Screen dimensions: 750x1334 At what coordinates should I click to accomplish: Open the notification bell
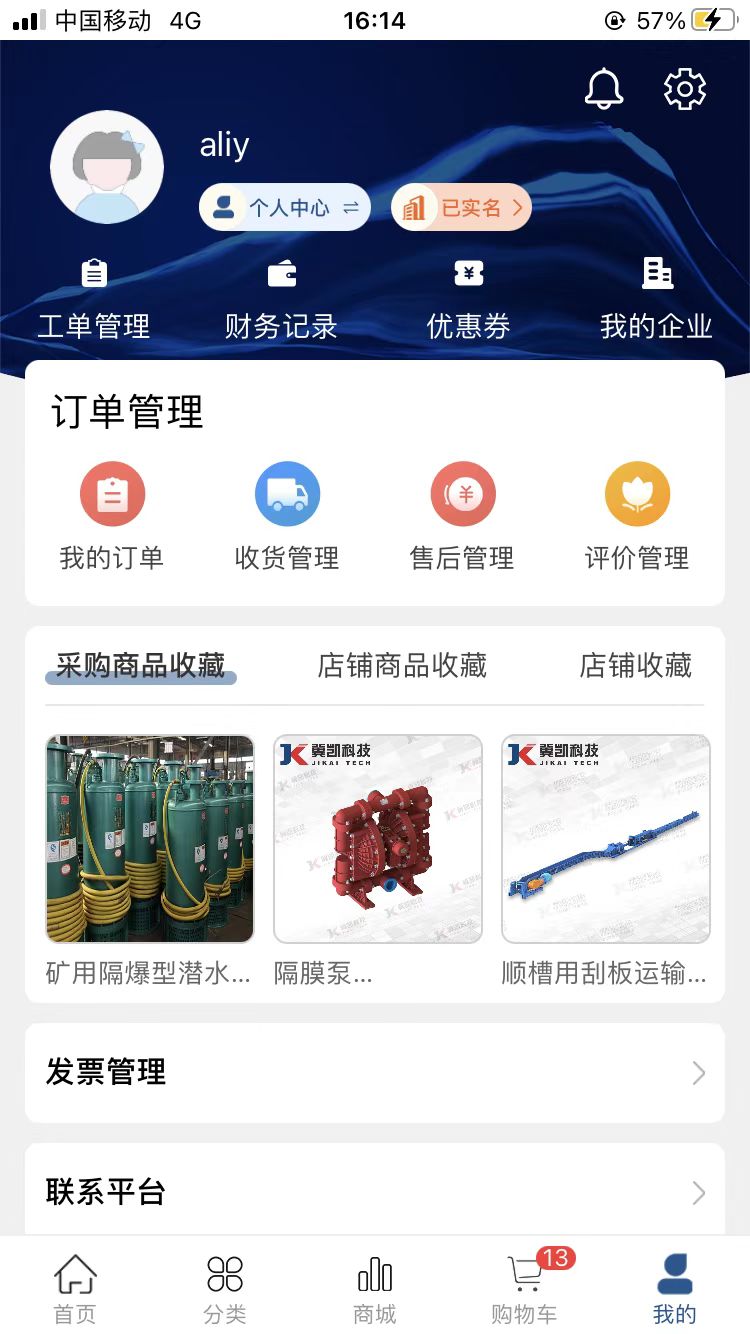point(603,88)
